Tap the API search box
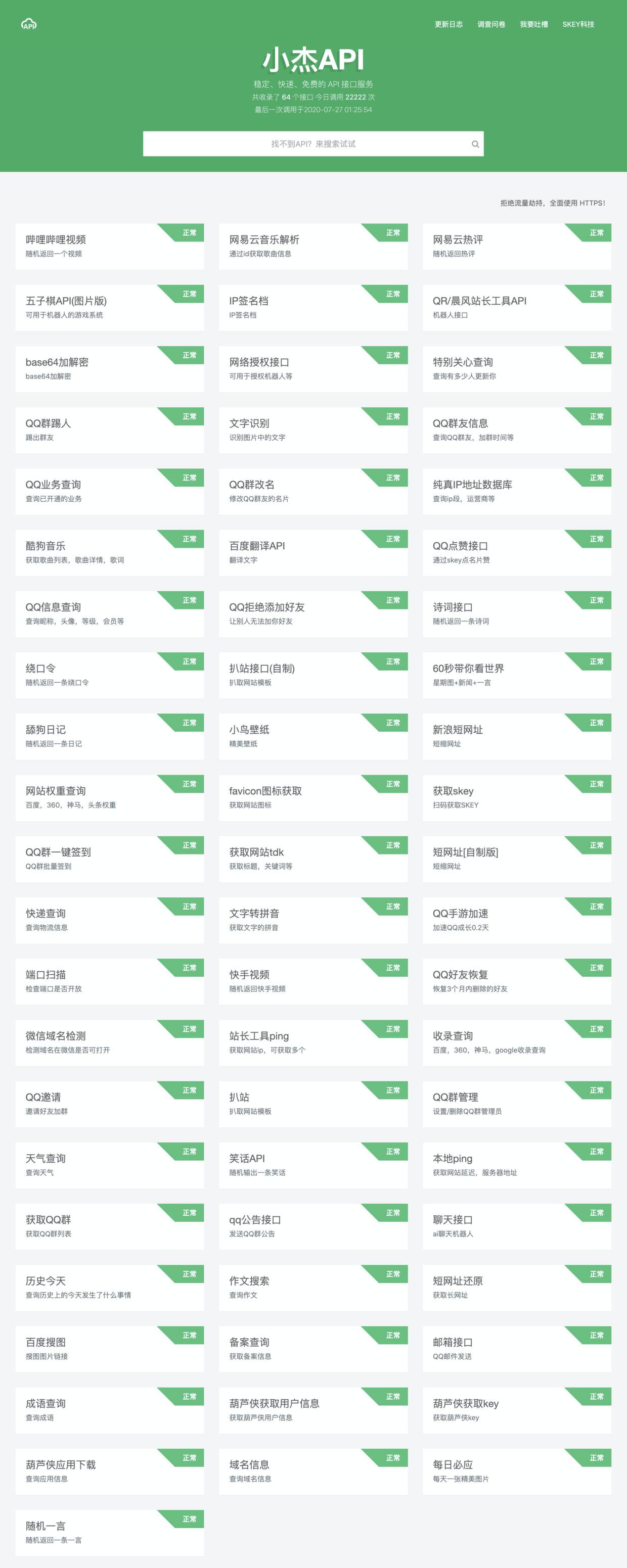This screenshot has height=1568, width=627. [x=305, y=144]
